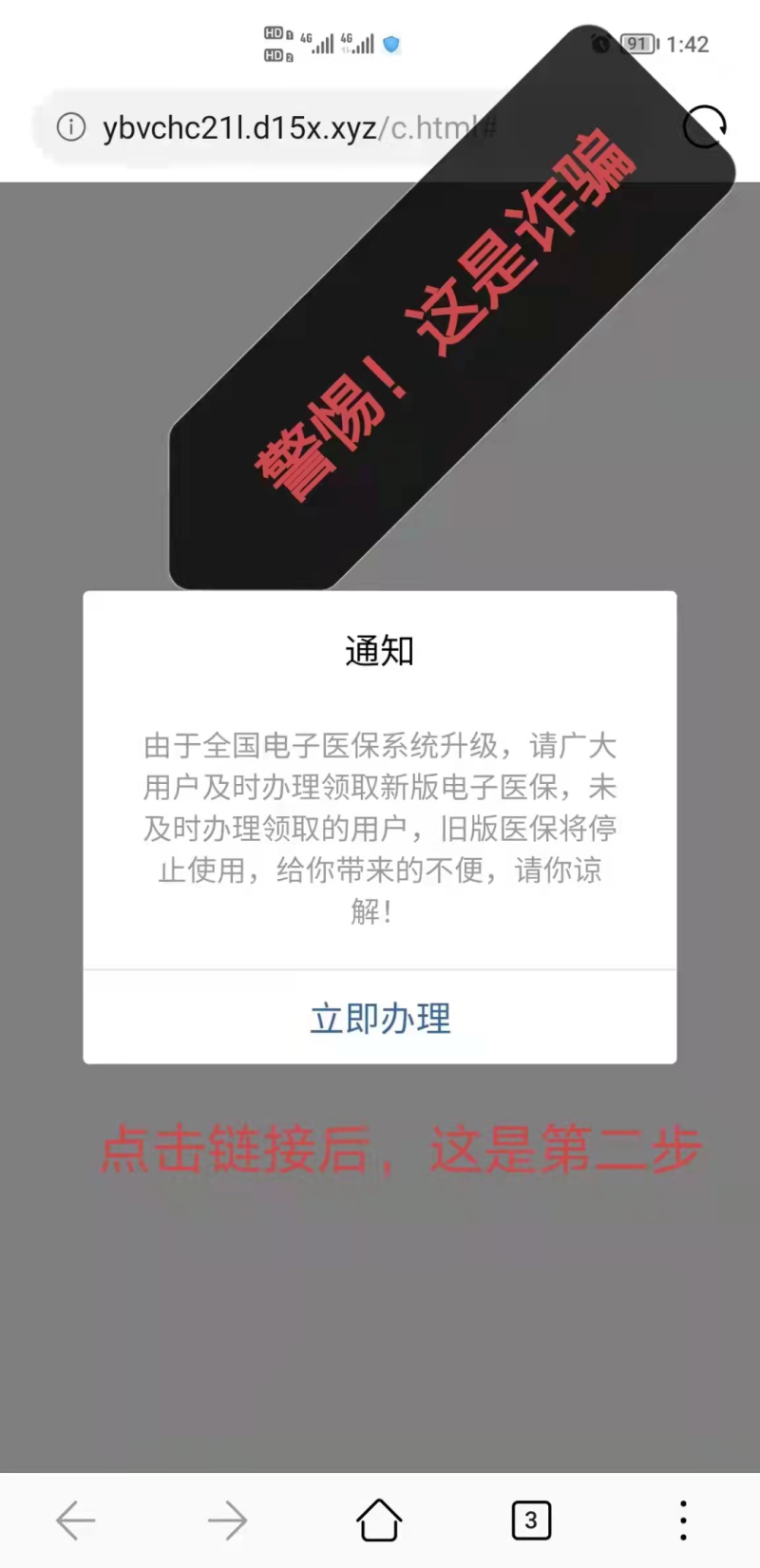Reload the page with the refresh icon
This screenshot has height=1568, width=760.
705,128
